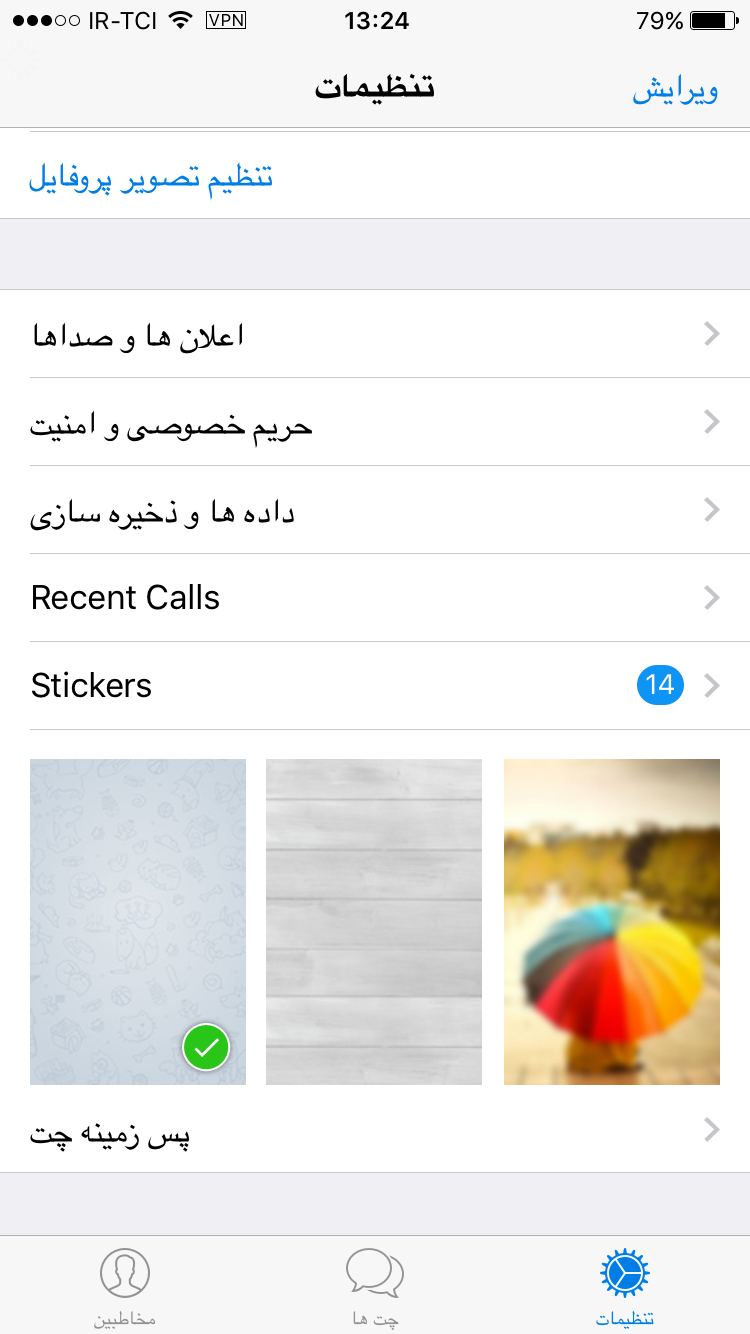
Task: Open اعلان ها و صداها settings
Action: coord(375,334)
